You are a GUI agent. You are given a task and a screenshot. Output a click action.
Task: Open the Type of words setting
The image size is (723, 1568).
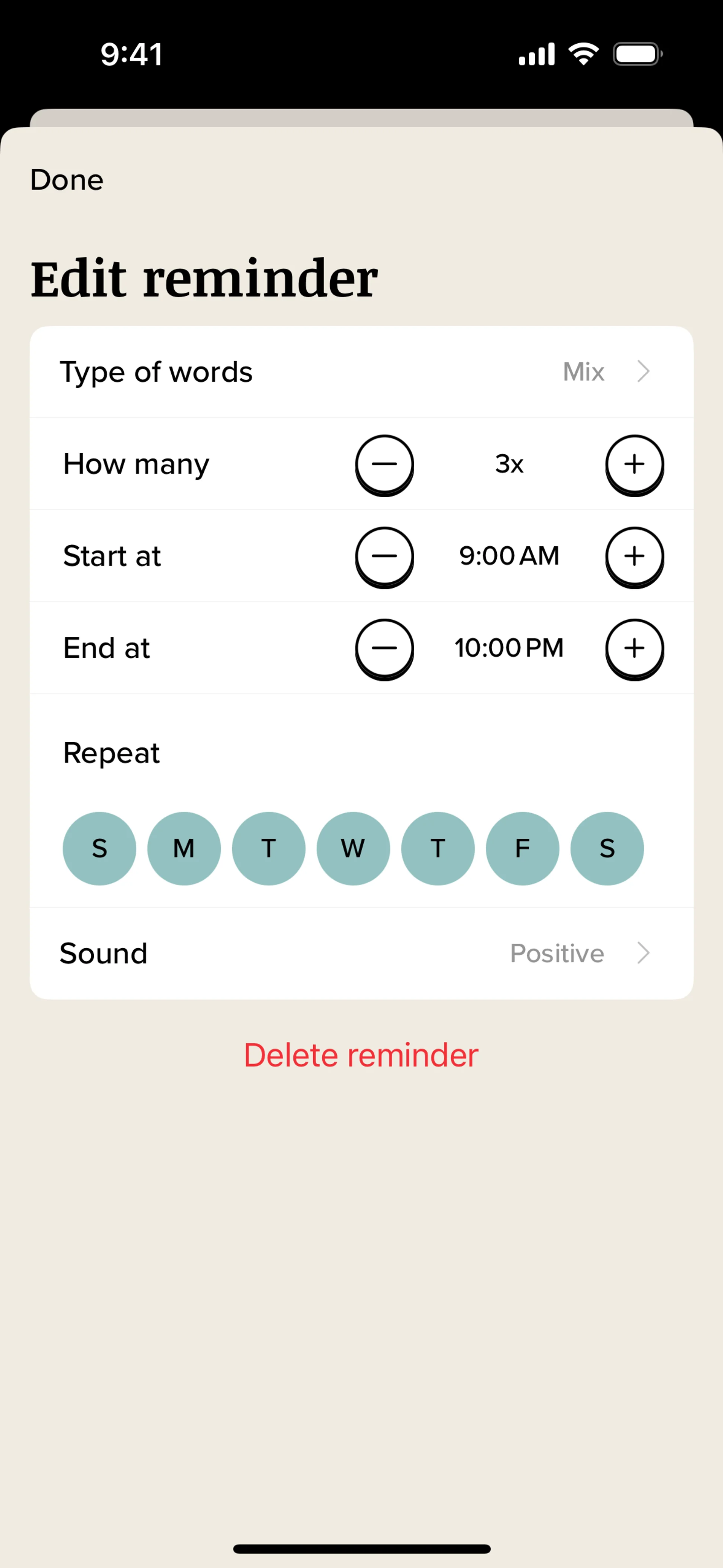(361, 372)
